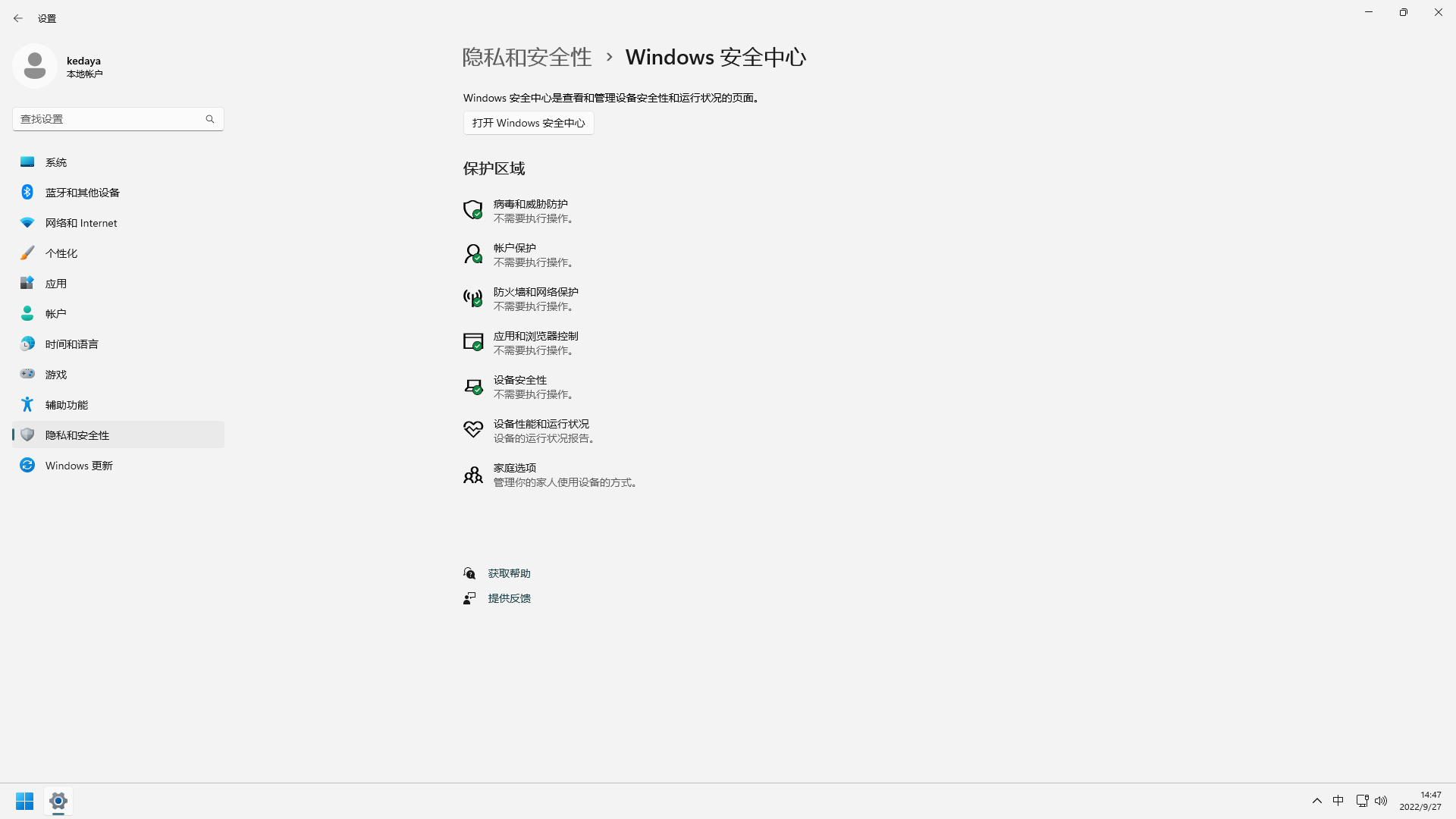Tap the 查找设置 search box
This screenshot has height=819, width=1456.
(110, 119)
